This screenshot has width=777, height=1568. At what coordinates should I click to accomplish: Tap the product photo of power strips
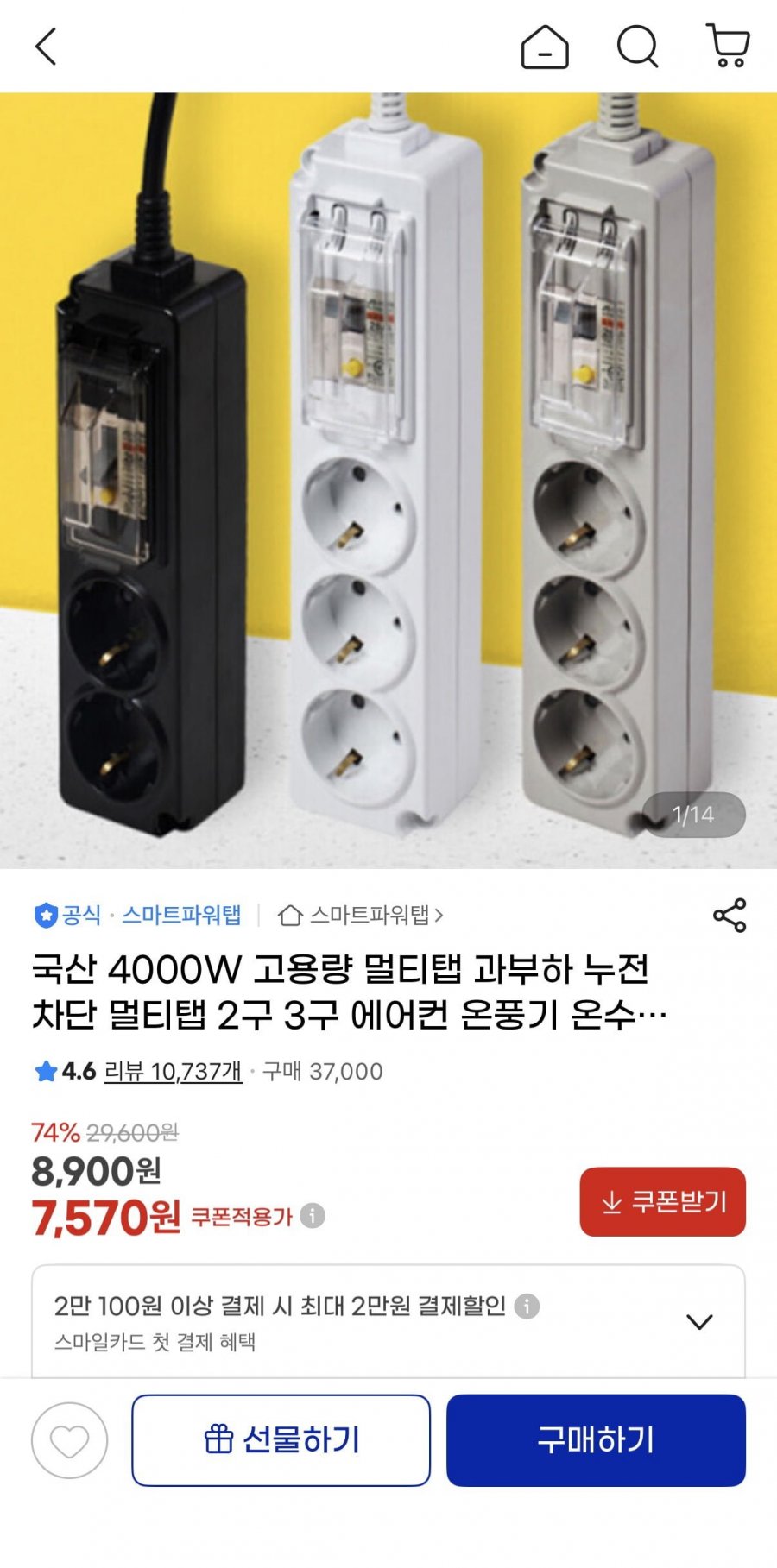388,475
